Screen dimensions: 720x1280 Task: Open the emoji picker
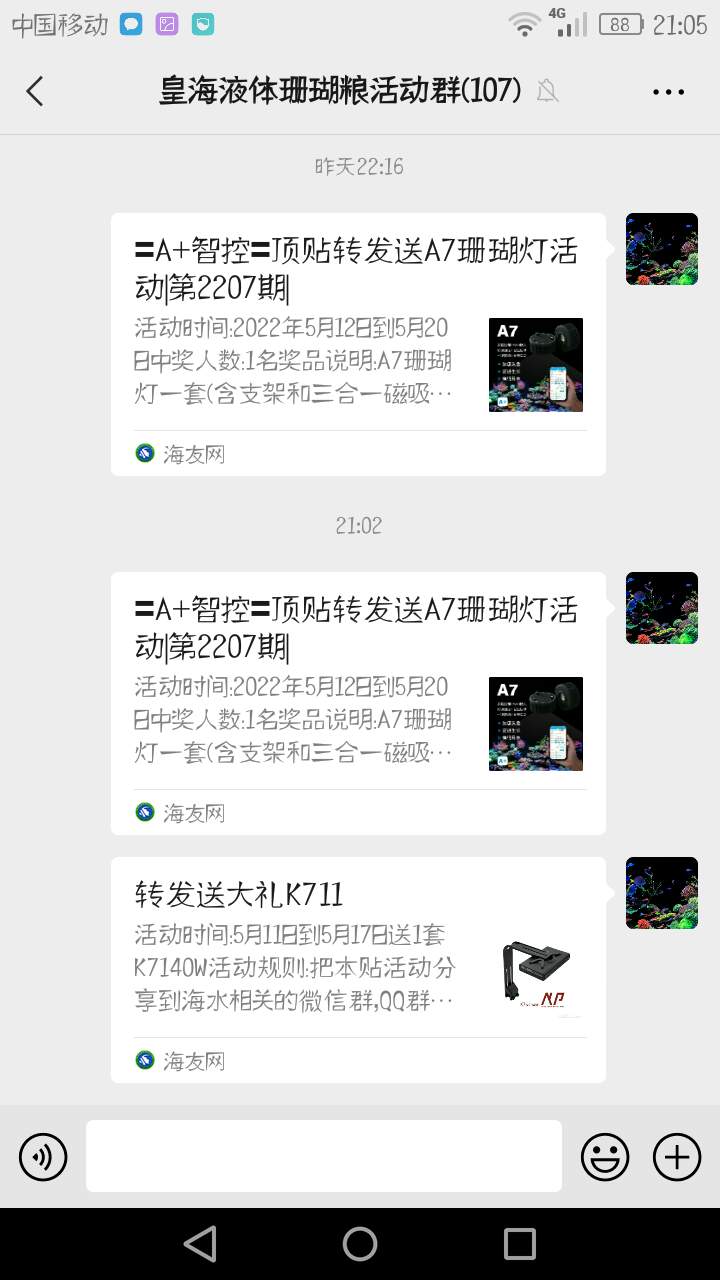click(605, 1157)
